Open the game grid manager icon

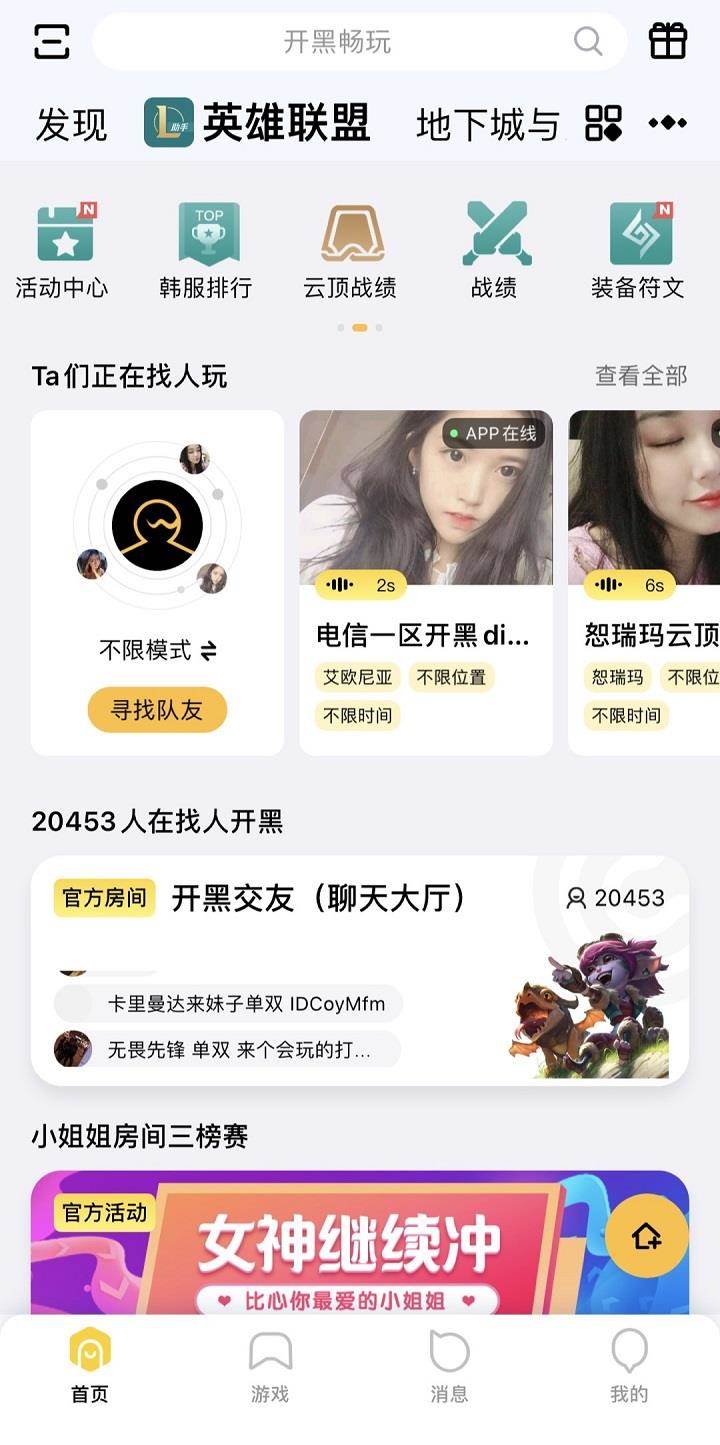pyautogui.click(x=603, y=123)
